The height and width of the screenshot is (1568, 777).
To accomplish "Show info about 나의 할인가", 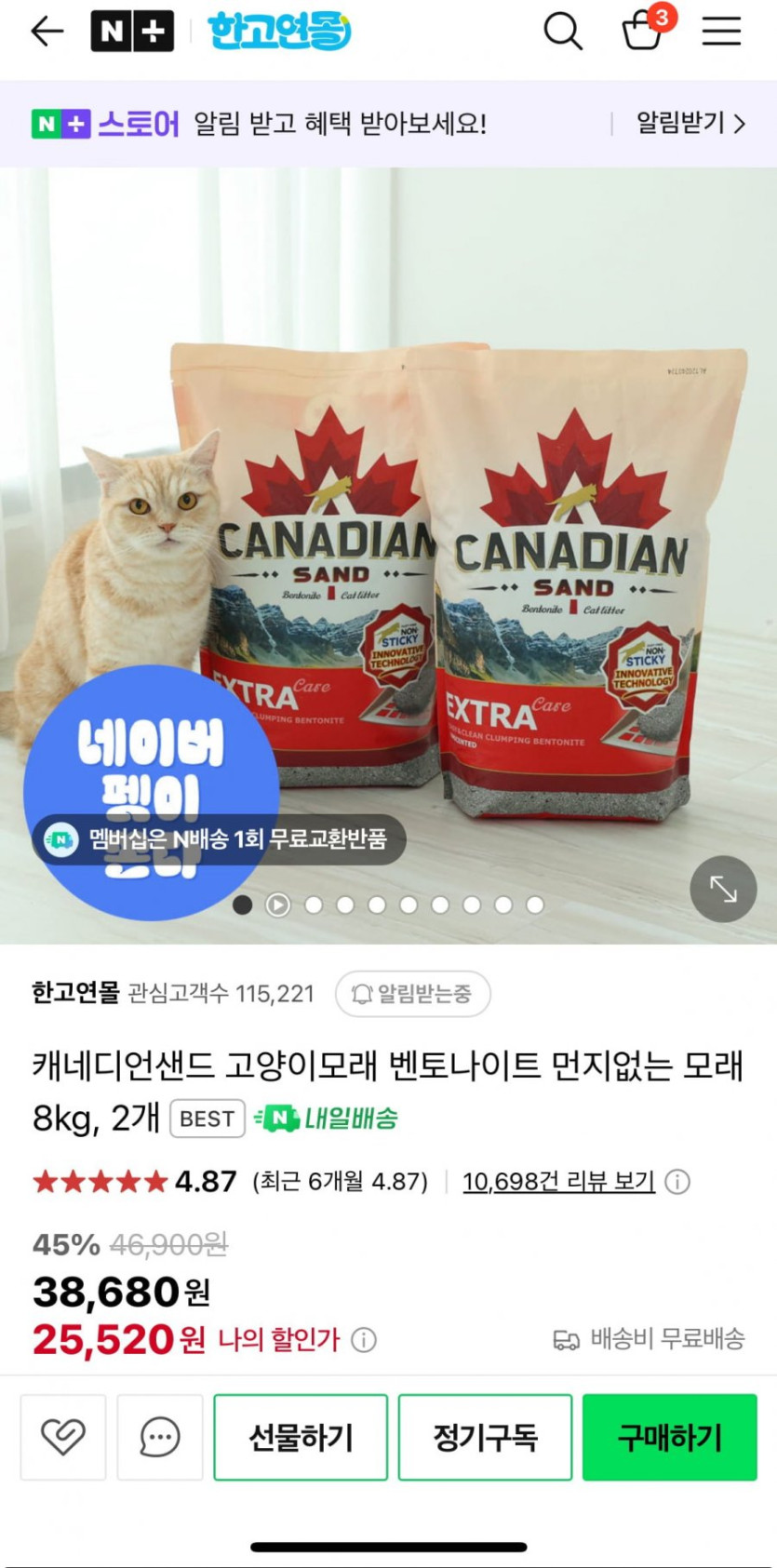I will click(x=364, y=1340).
